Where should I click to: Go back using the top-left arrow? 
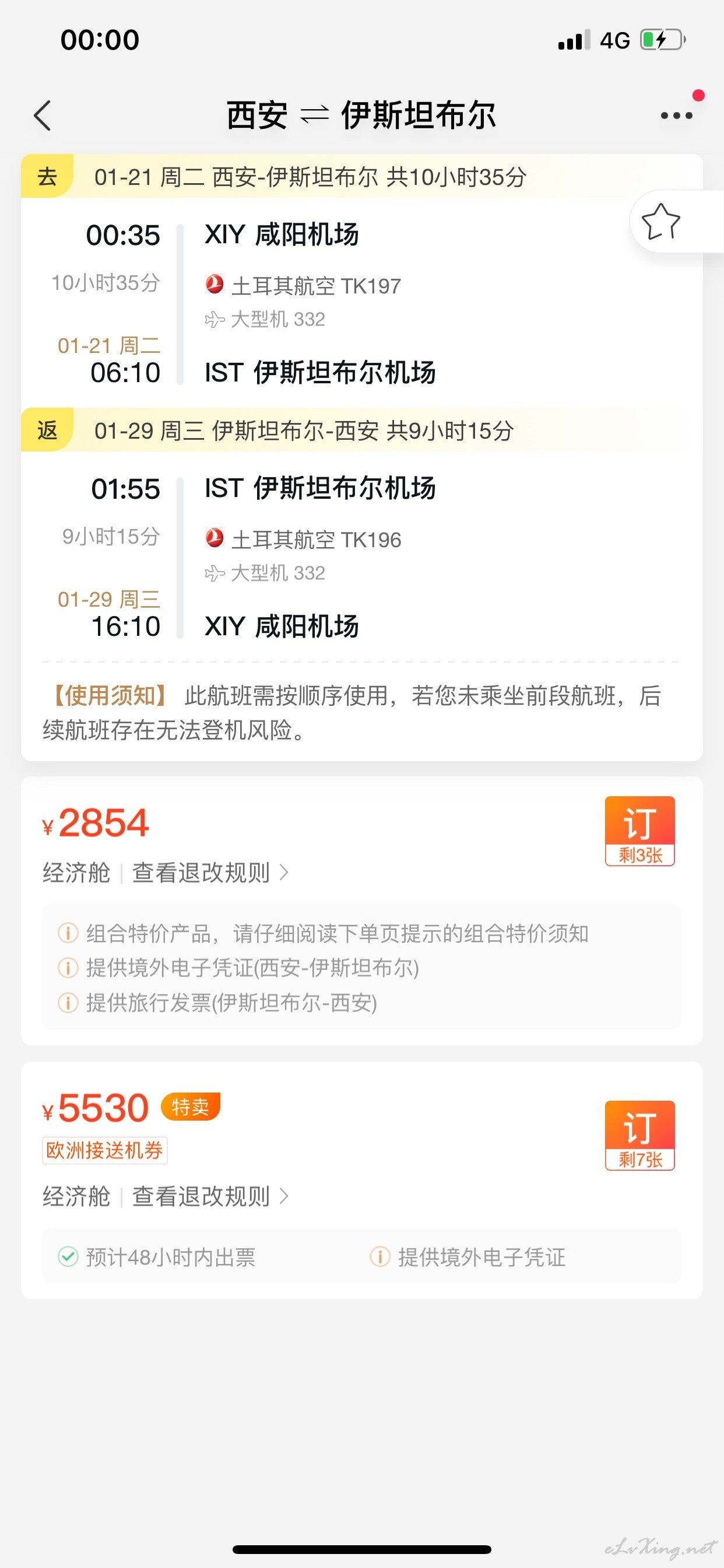[43, 116]
